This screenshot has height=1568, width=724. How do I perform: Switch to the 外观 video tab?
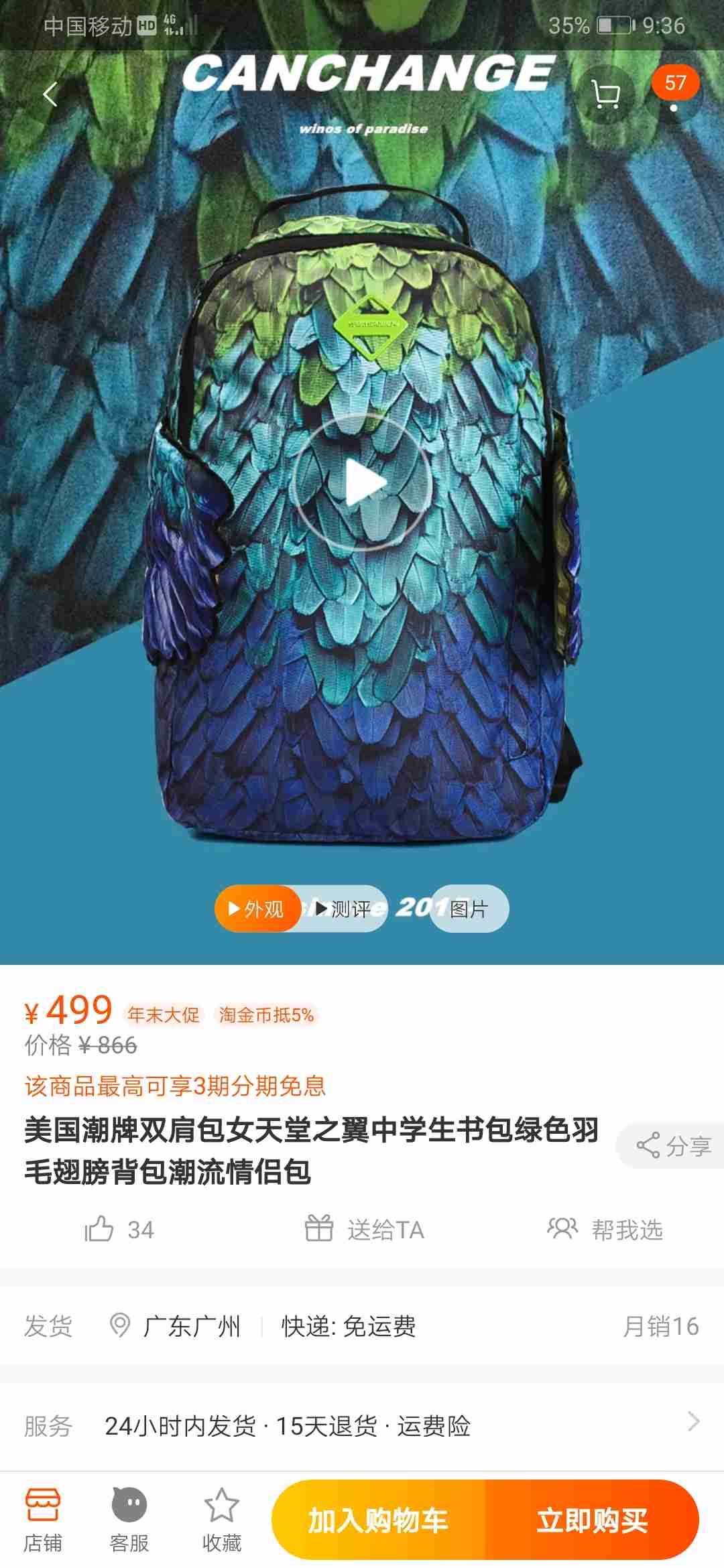pyautogui.click(x=257, y=909)
